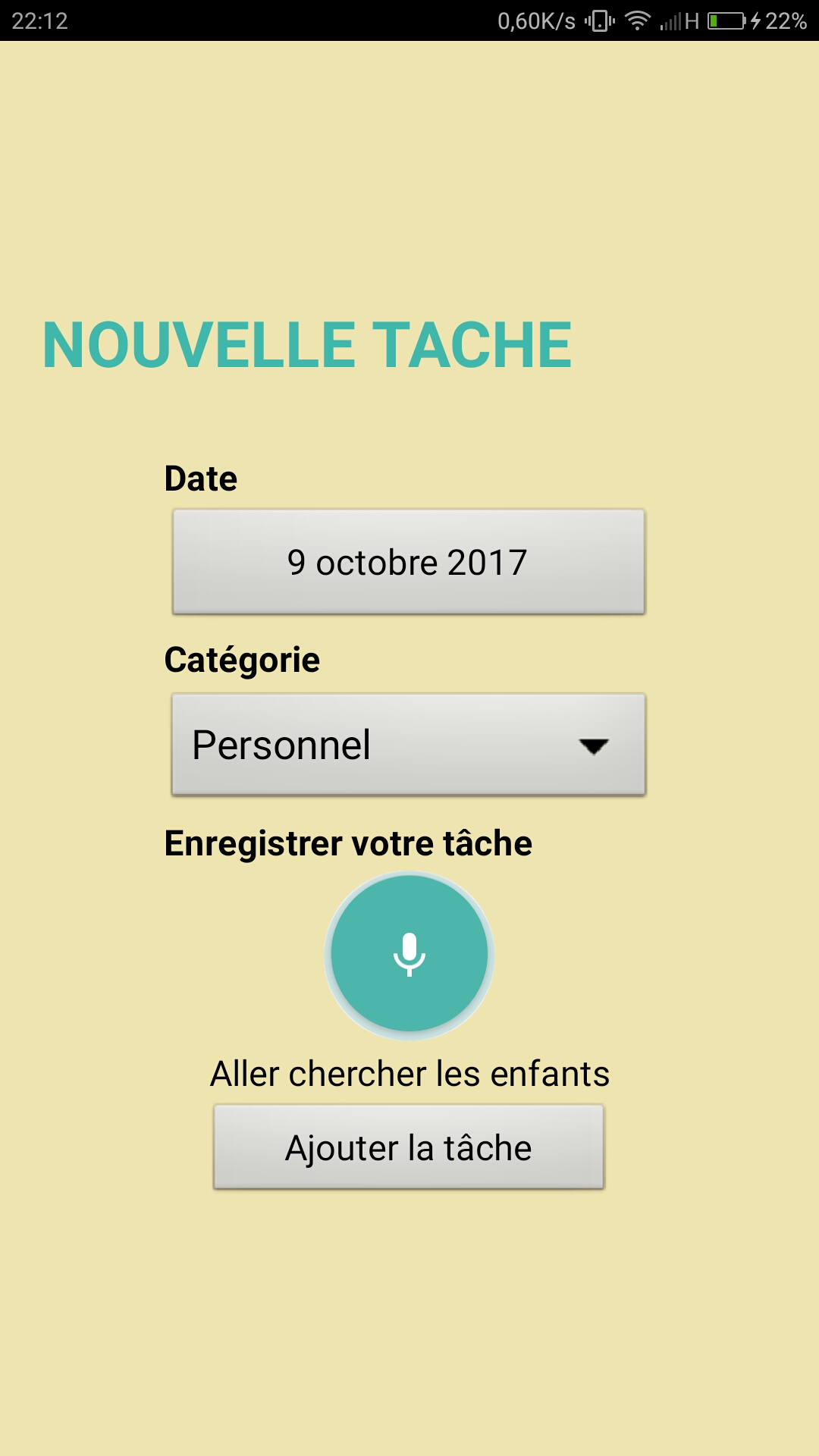Viewport: 819px width, 1456px height.
Task: Open the date picker showing 9 octobre 2017
Action: (409, 562)
